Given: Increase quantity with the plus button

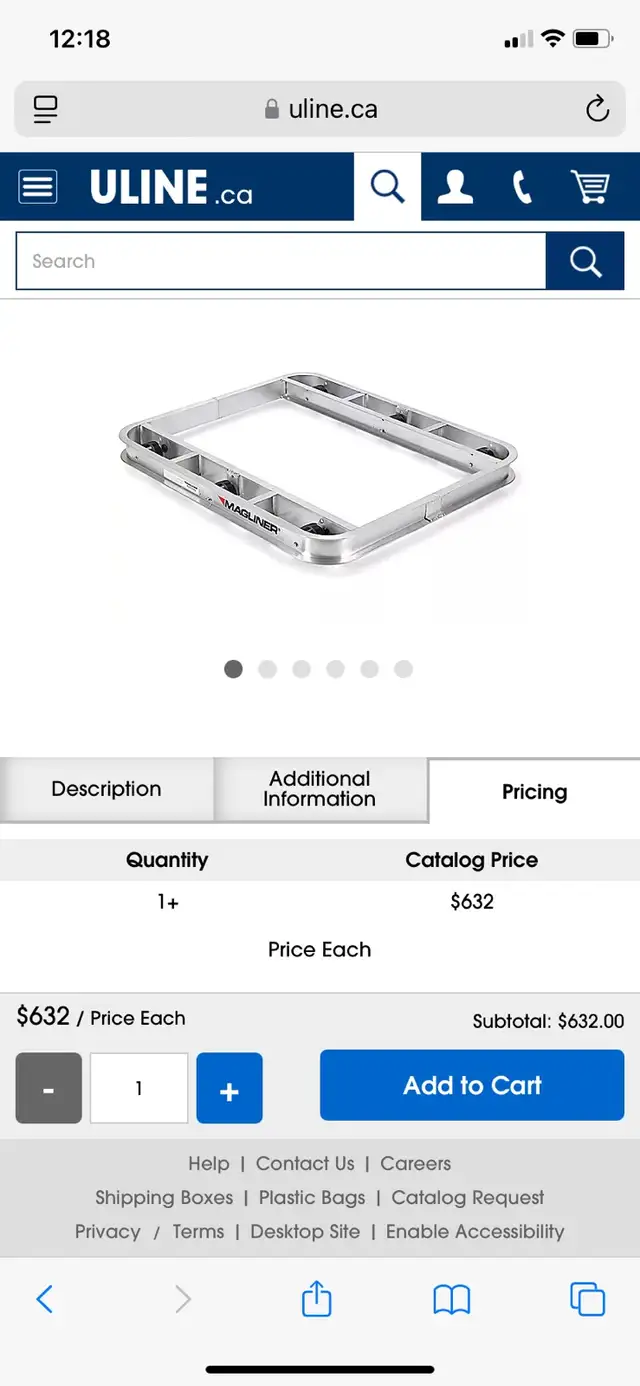Looking at the screenshot, I should (x=229, y=1088).
